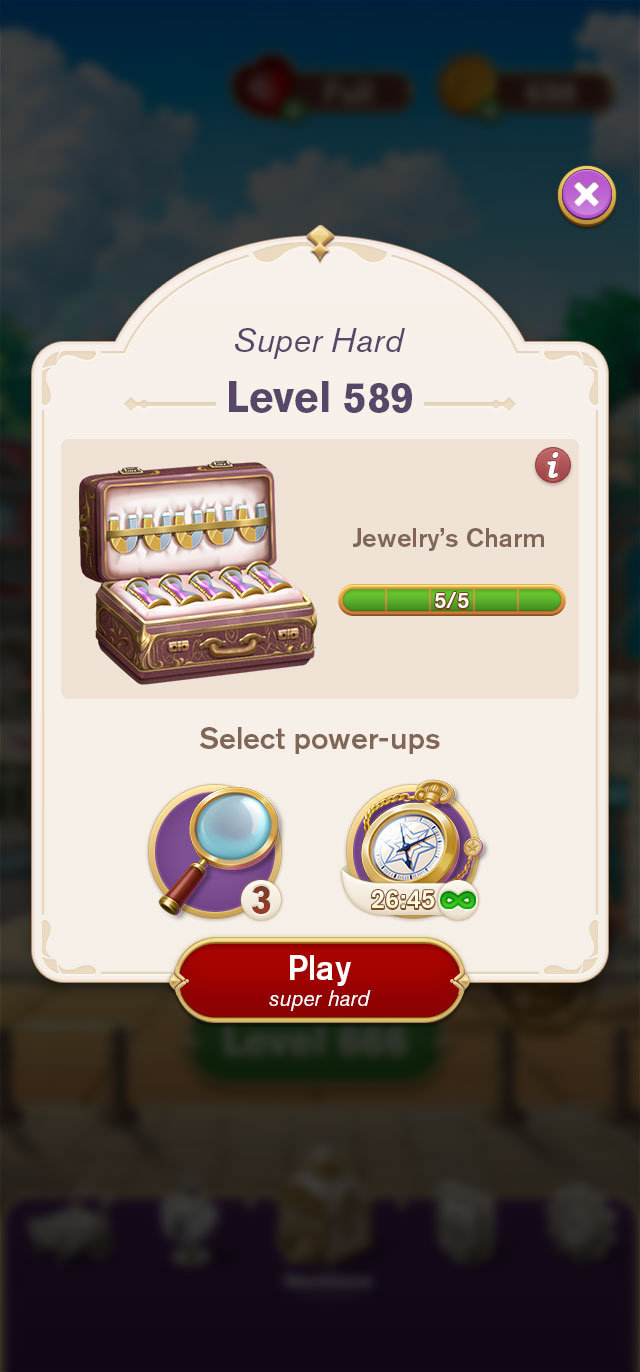Close the Level 589 dialog
The height and width of the screenshot is (1372, 640).
point(586,195)
